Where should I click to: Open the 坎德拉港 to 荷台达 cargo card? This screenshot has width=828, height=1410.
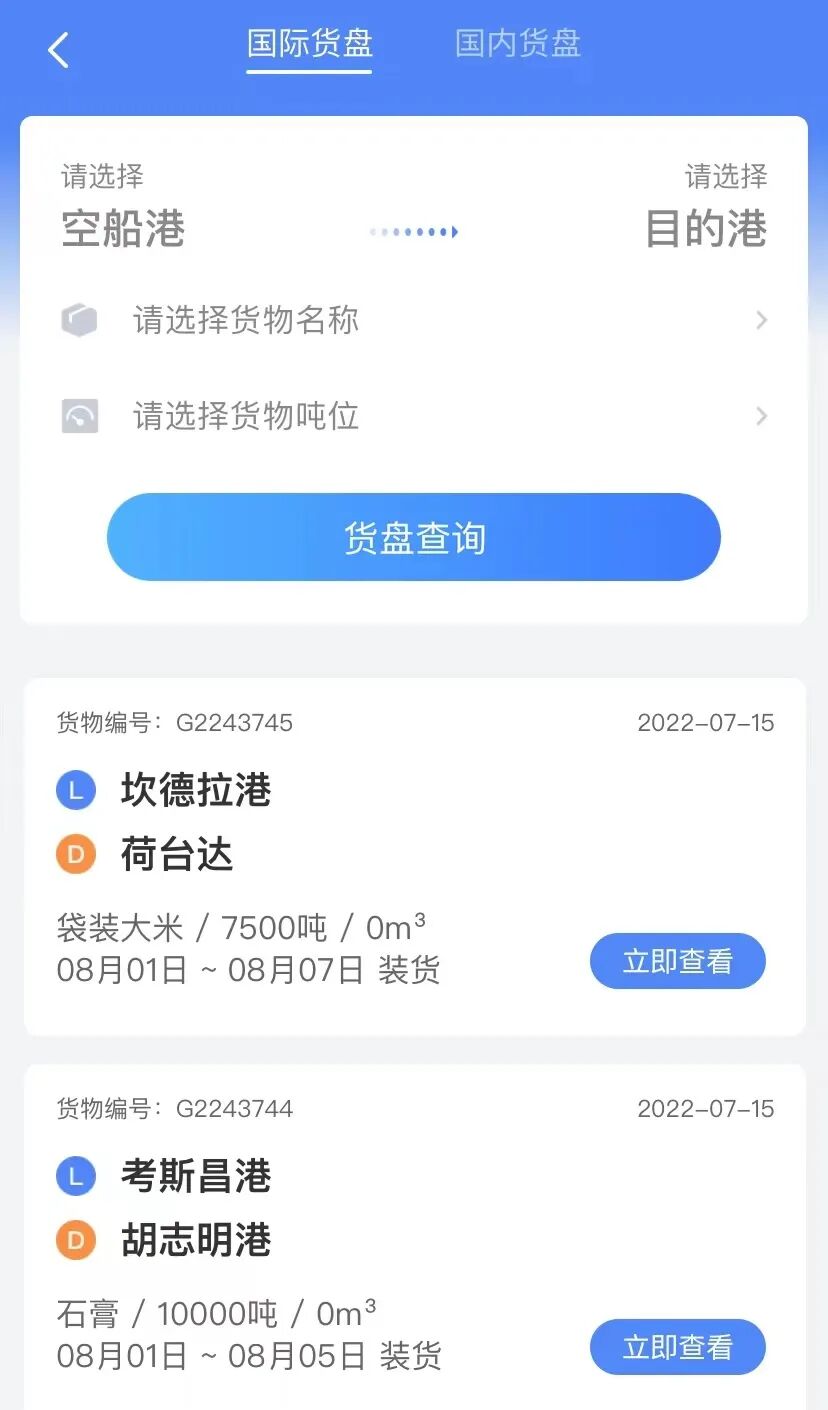click(x=414, y=857)
